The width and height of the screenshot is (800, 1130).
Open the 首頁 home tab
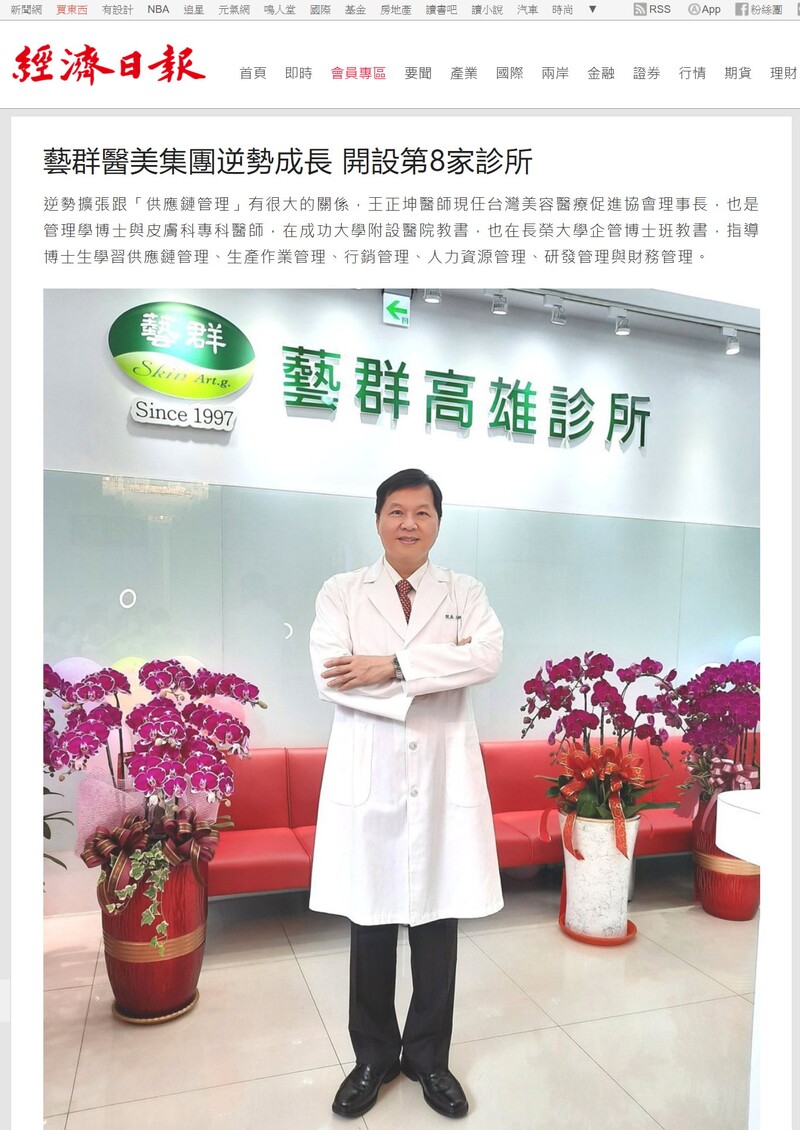[x=252, y=73]
